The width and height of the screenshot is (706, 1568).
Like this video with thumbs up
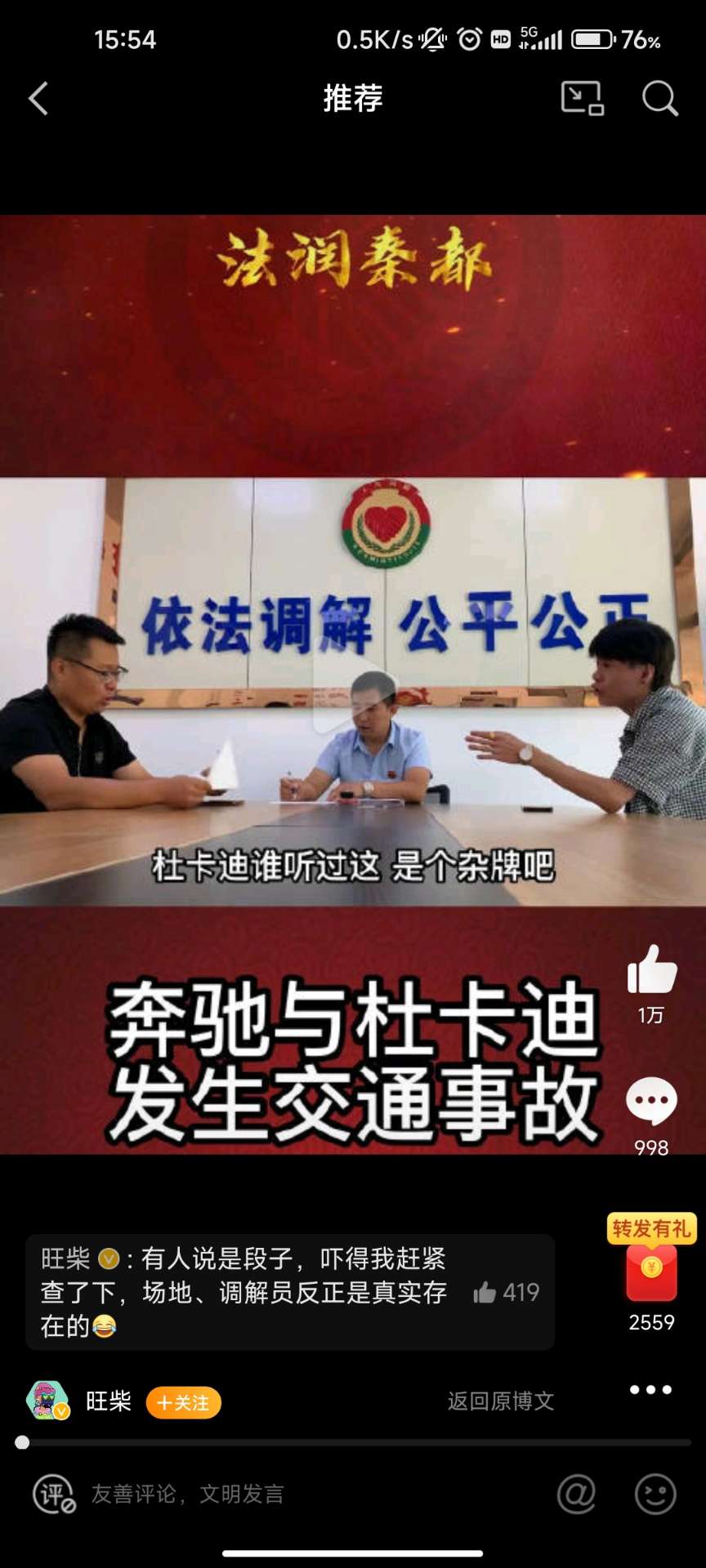tap(651, 970)
